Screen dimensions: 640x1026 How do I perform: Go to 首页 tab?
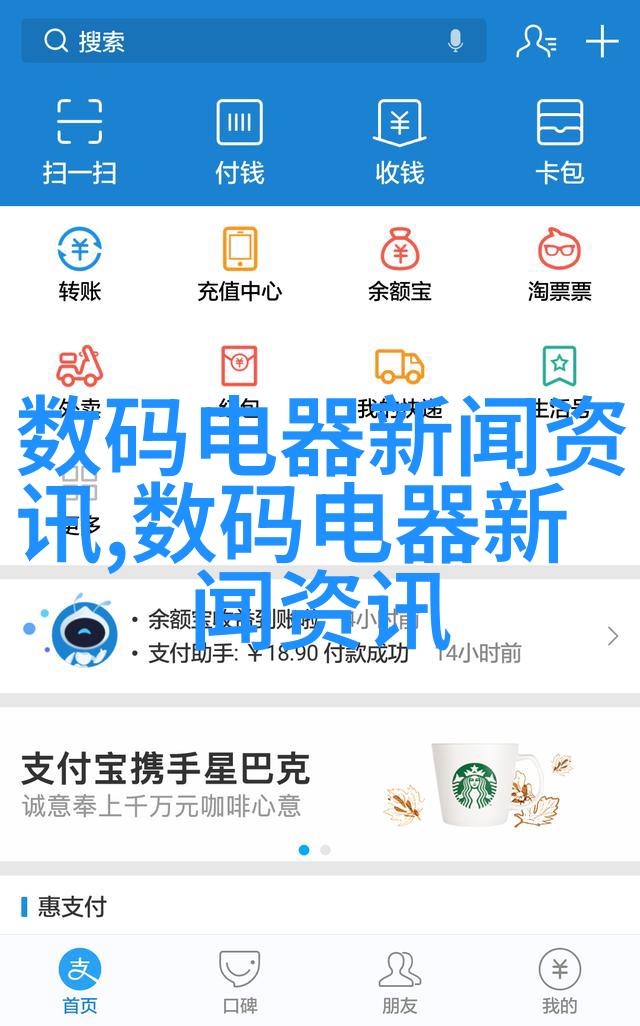coord(80,980)
